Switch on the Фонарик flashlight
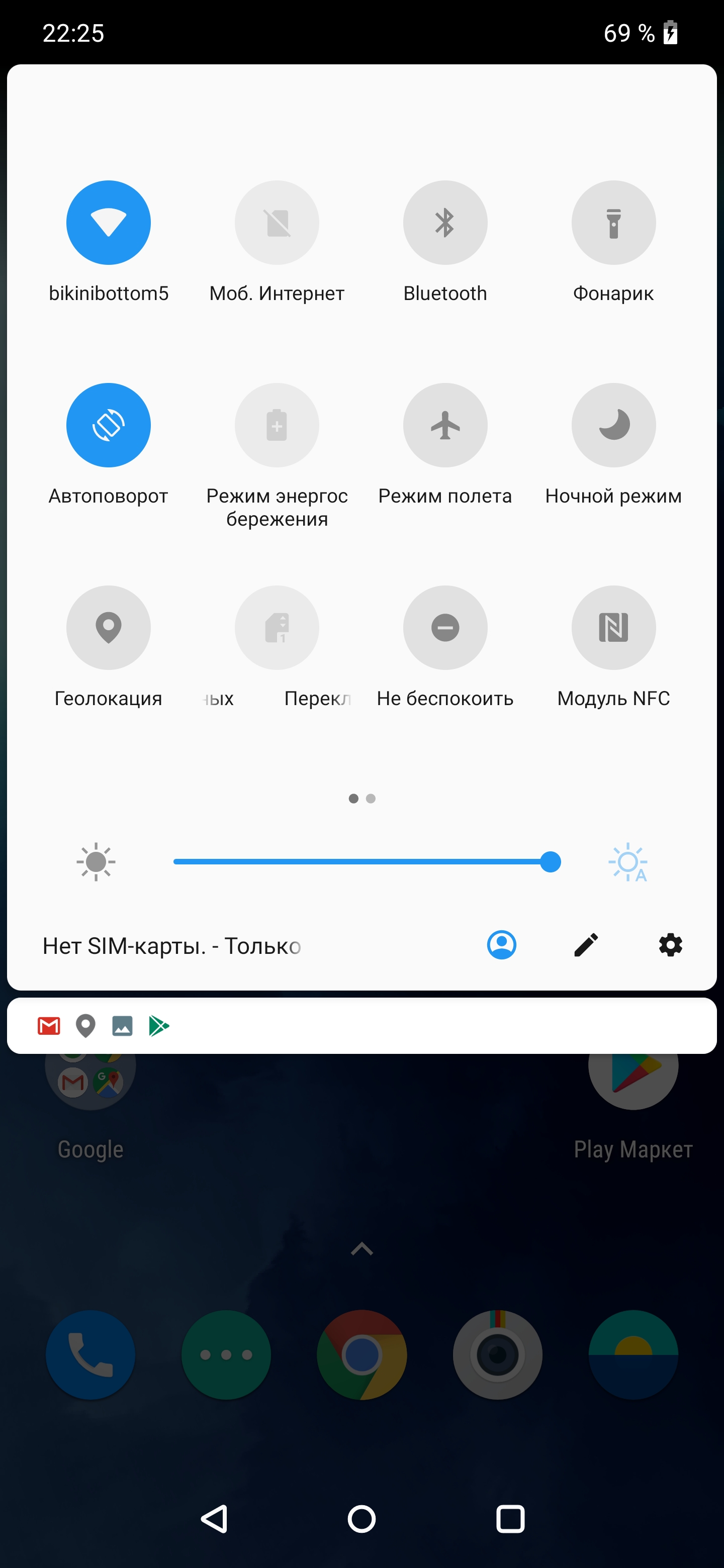Screen dimensions: 724x1568 pos(613,223)
